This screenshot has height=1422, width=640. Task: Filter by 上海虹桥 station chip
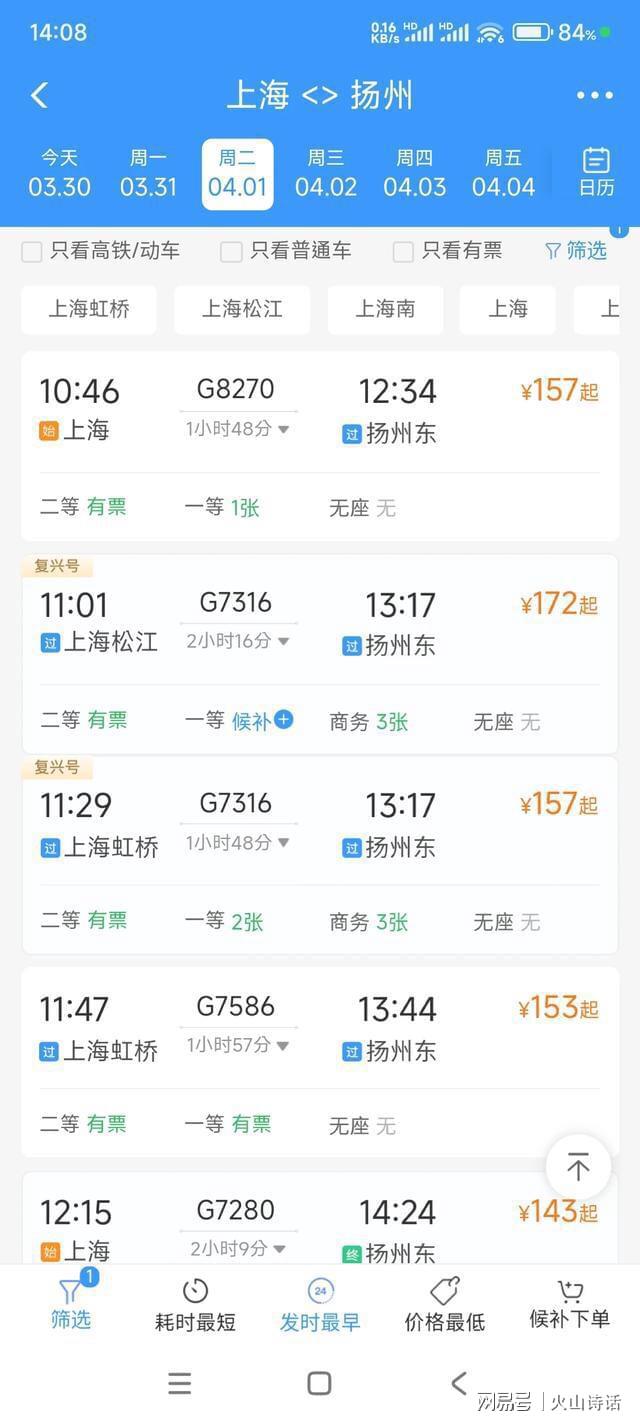pos(89,309)
